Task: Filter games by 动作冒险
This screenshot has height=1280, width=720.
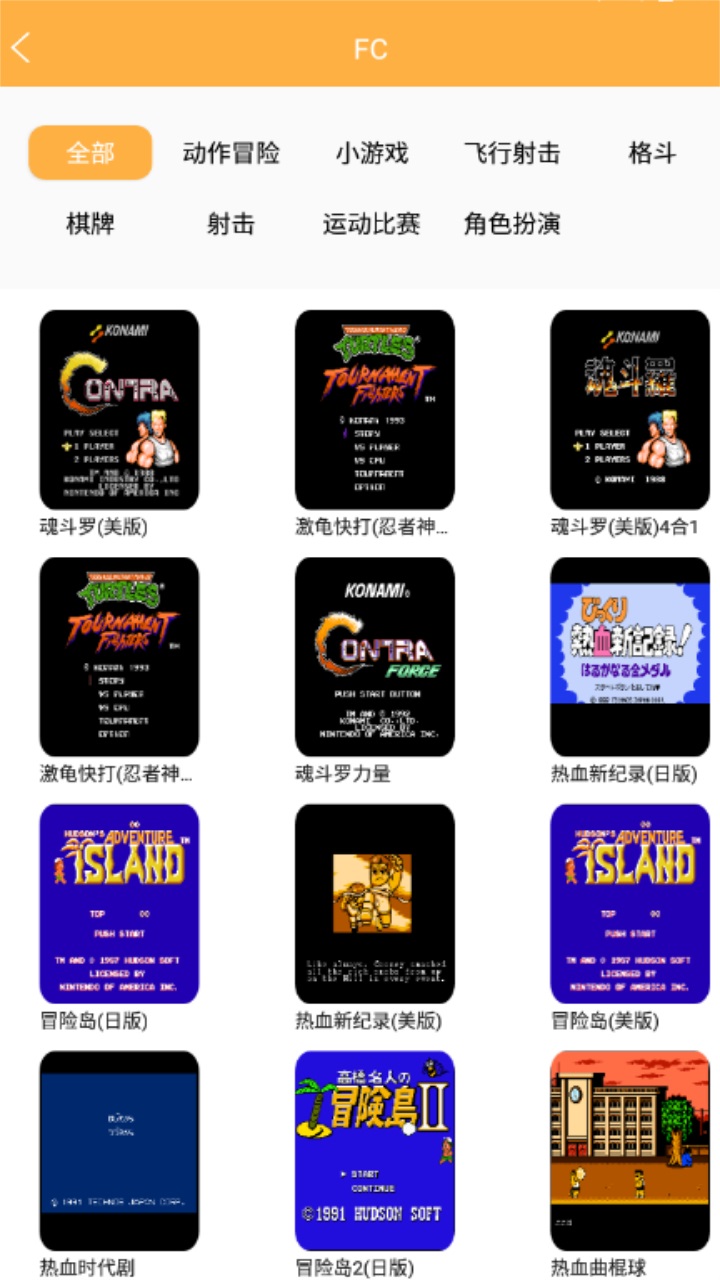Action: pyautogui.click(x=231, y=153)
